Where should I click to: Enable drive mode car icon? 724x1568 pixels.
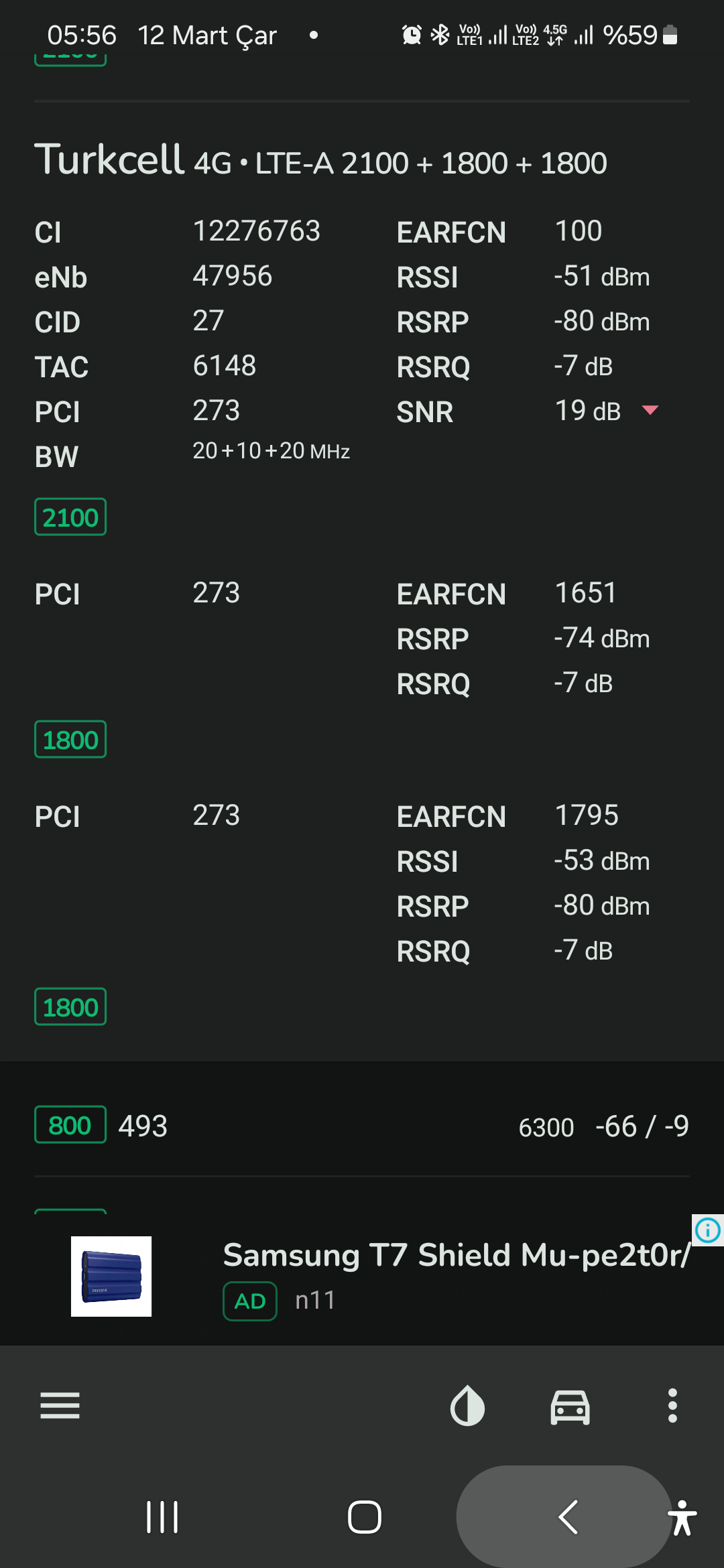[x=570, y=1406]
